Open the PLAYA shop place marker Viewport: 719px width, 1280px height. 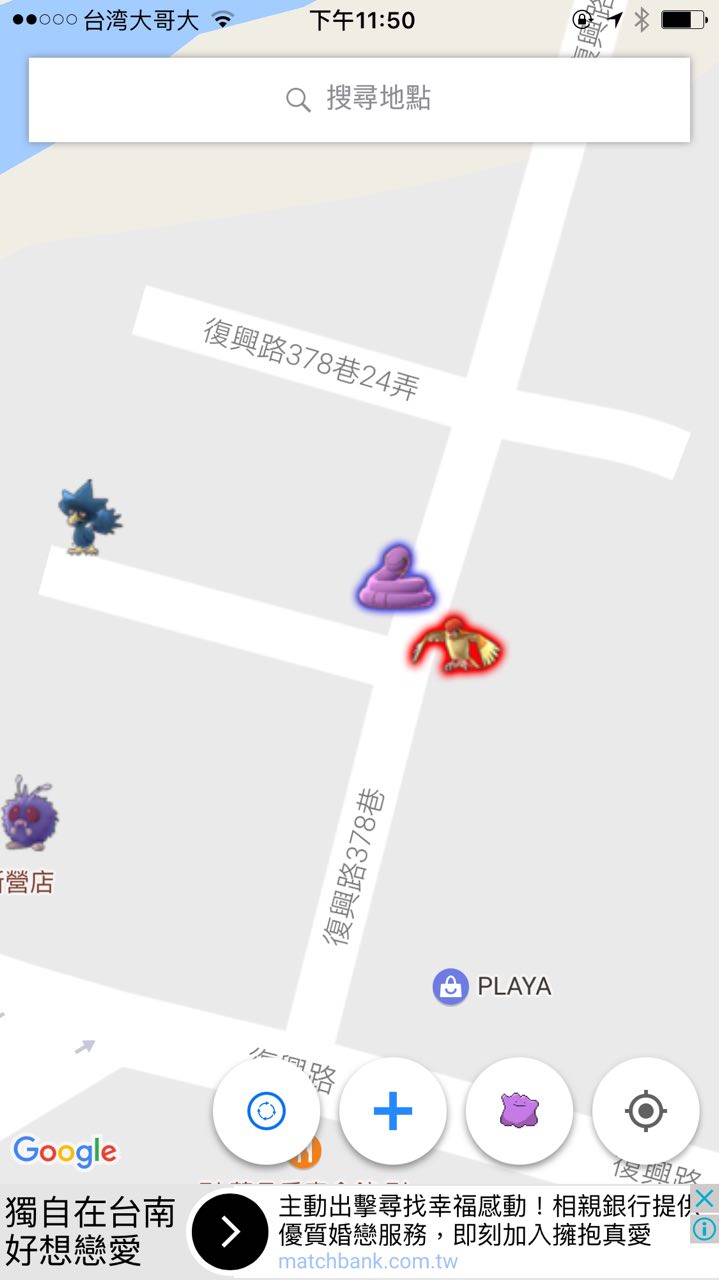coord(451,987)
